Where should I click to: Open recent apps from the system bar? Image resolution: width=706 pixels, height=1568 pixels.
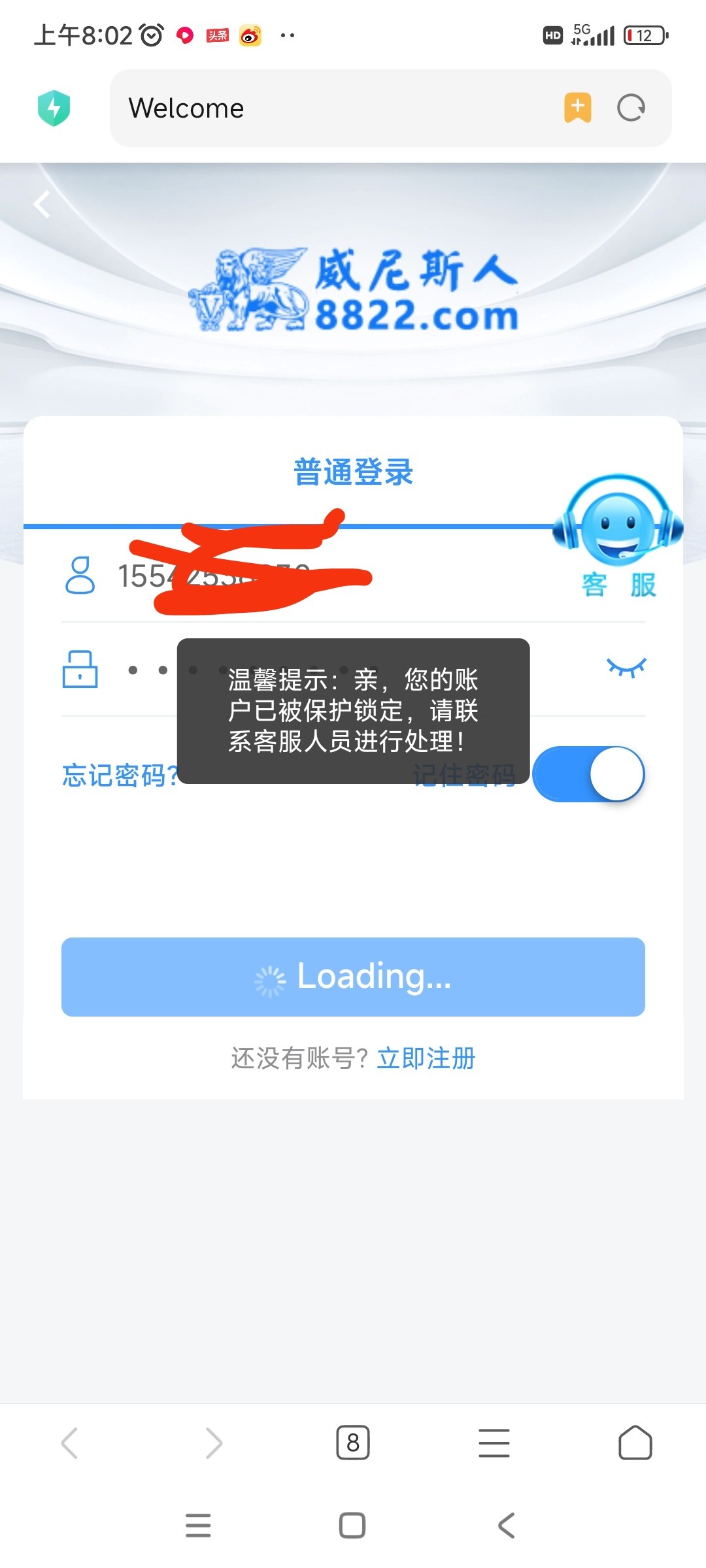coord(198,1526)
